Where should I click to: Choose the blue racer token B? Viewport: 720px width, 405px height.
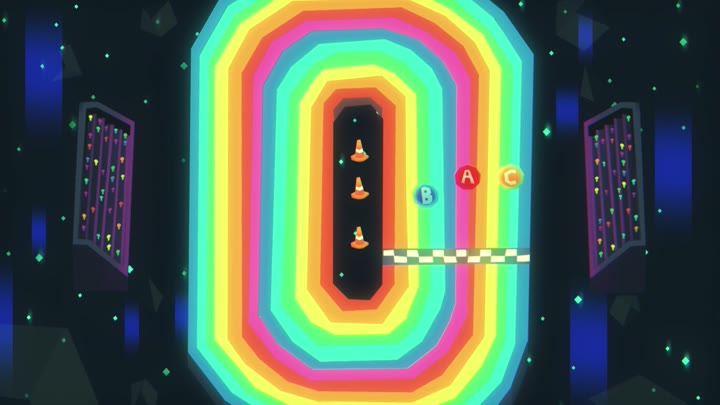pos(426,196)
